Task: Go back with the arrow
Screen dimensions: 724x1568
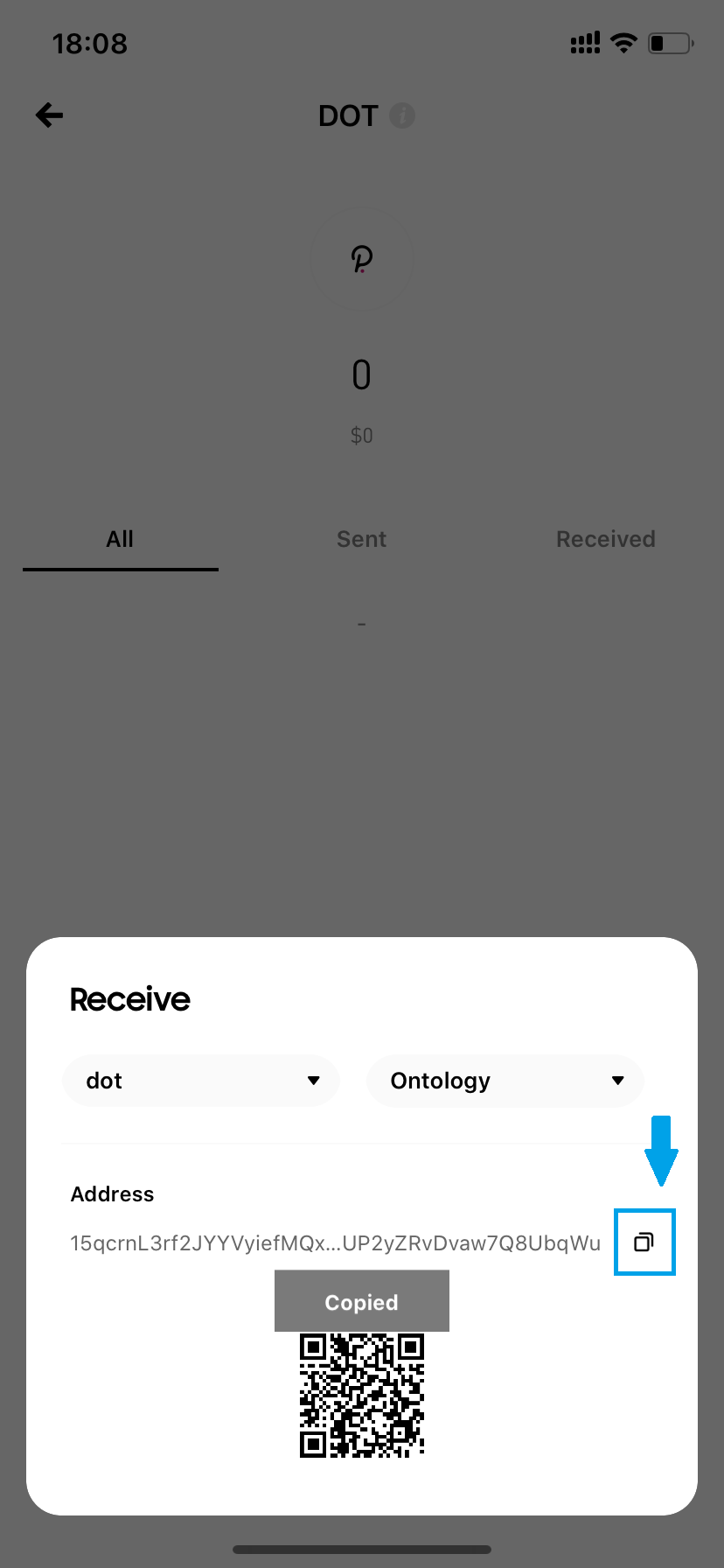Action: click(50, 115)
